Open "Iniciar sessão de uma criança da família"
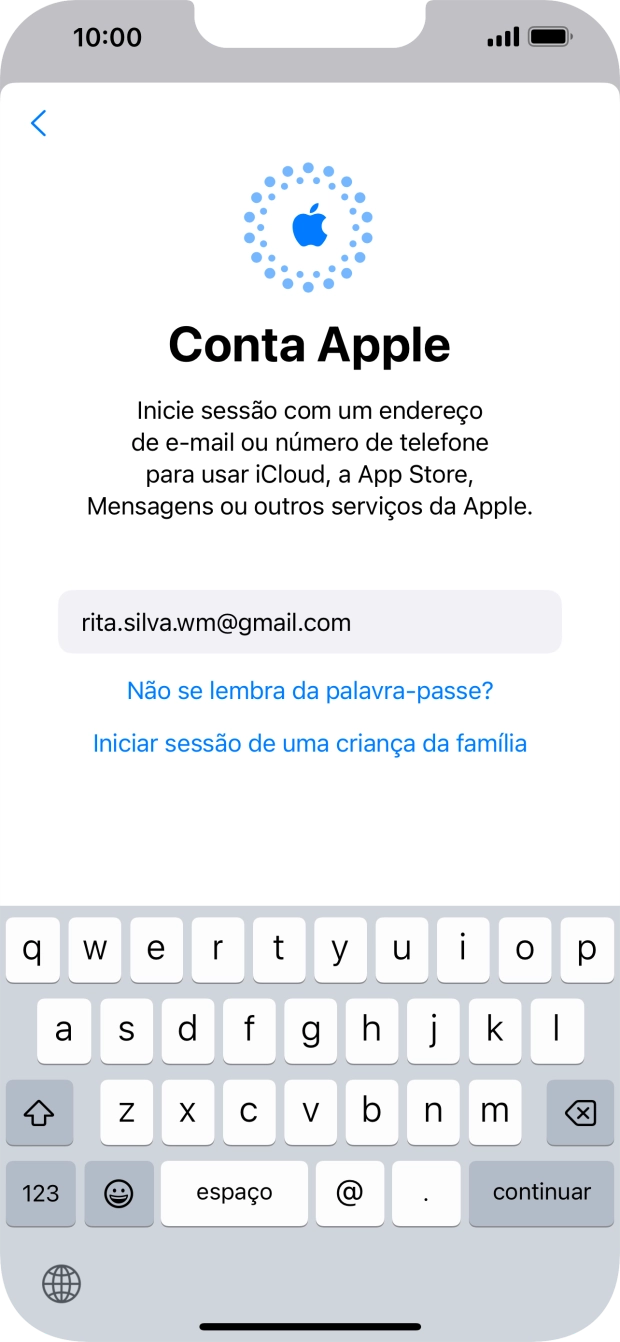The width and height of the screenshot is (620, 1342). point(310,743)
